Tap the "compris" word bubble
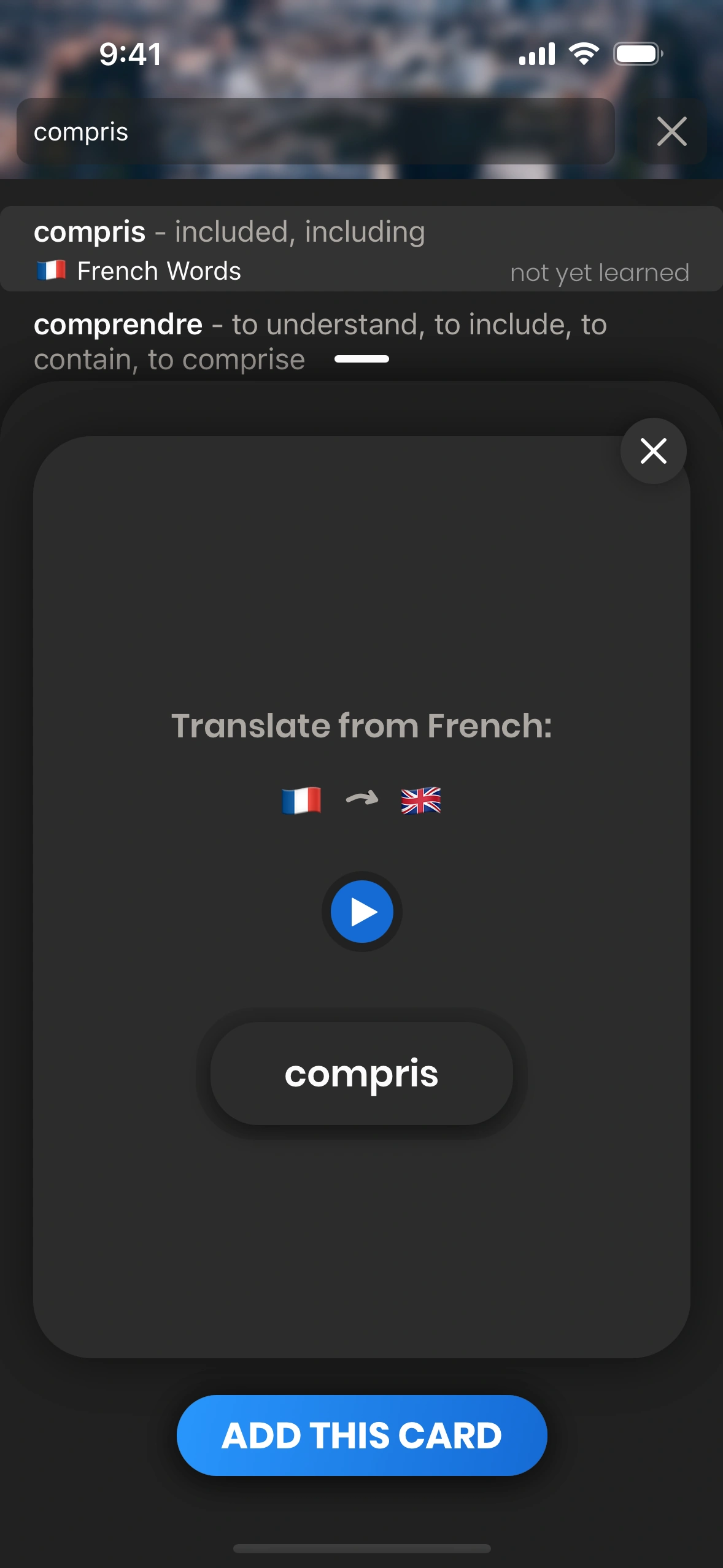723x1568 pixels. [x=361, y=1074]
